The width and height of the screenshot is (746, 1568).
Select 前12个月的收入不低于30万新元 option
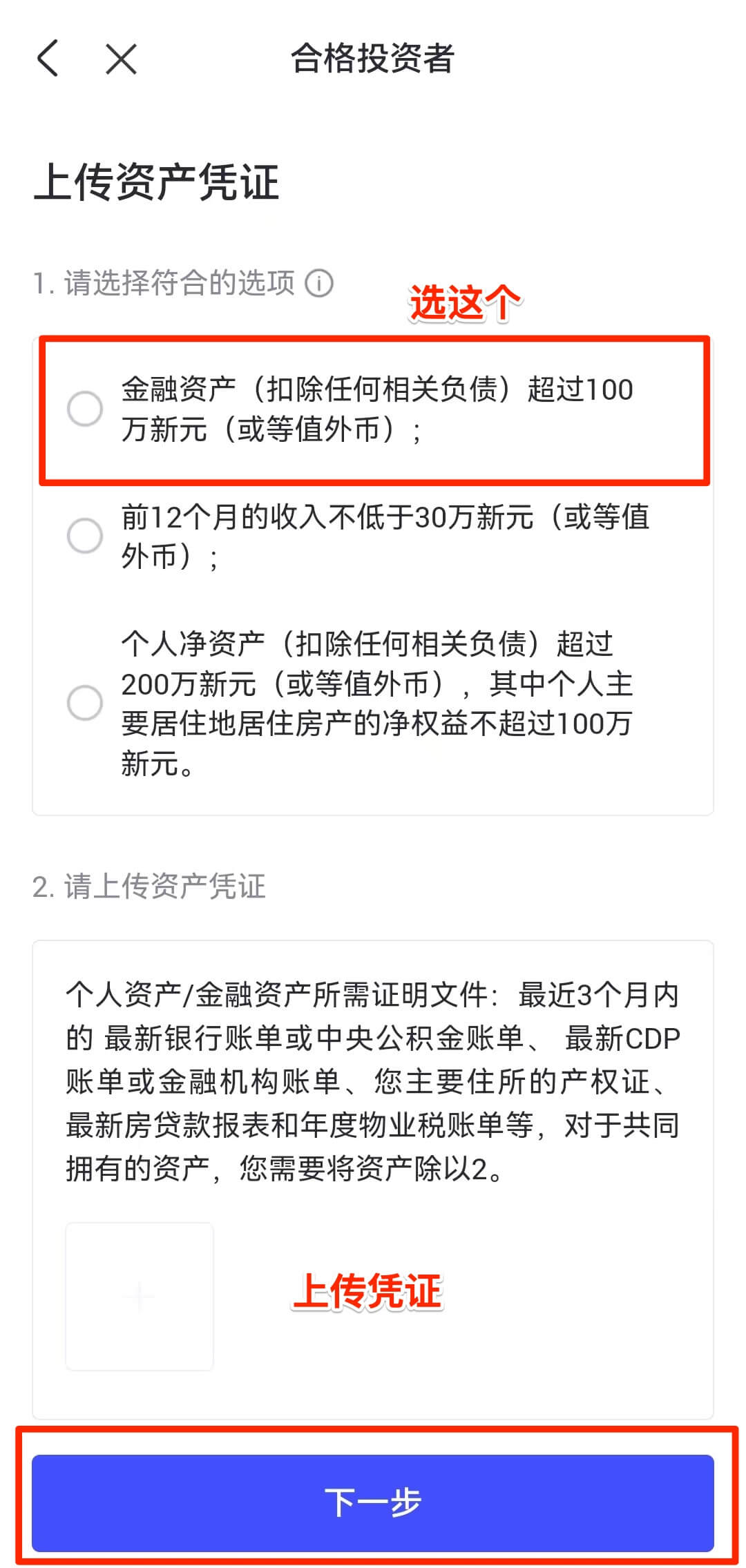click(85, 536)
